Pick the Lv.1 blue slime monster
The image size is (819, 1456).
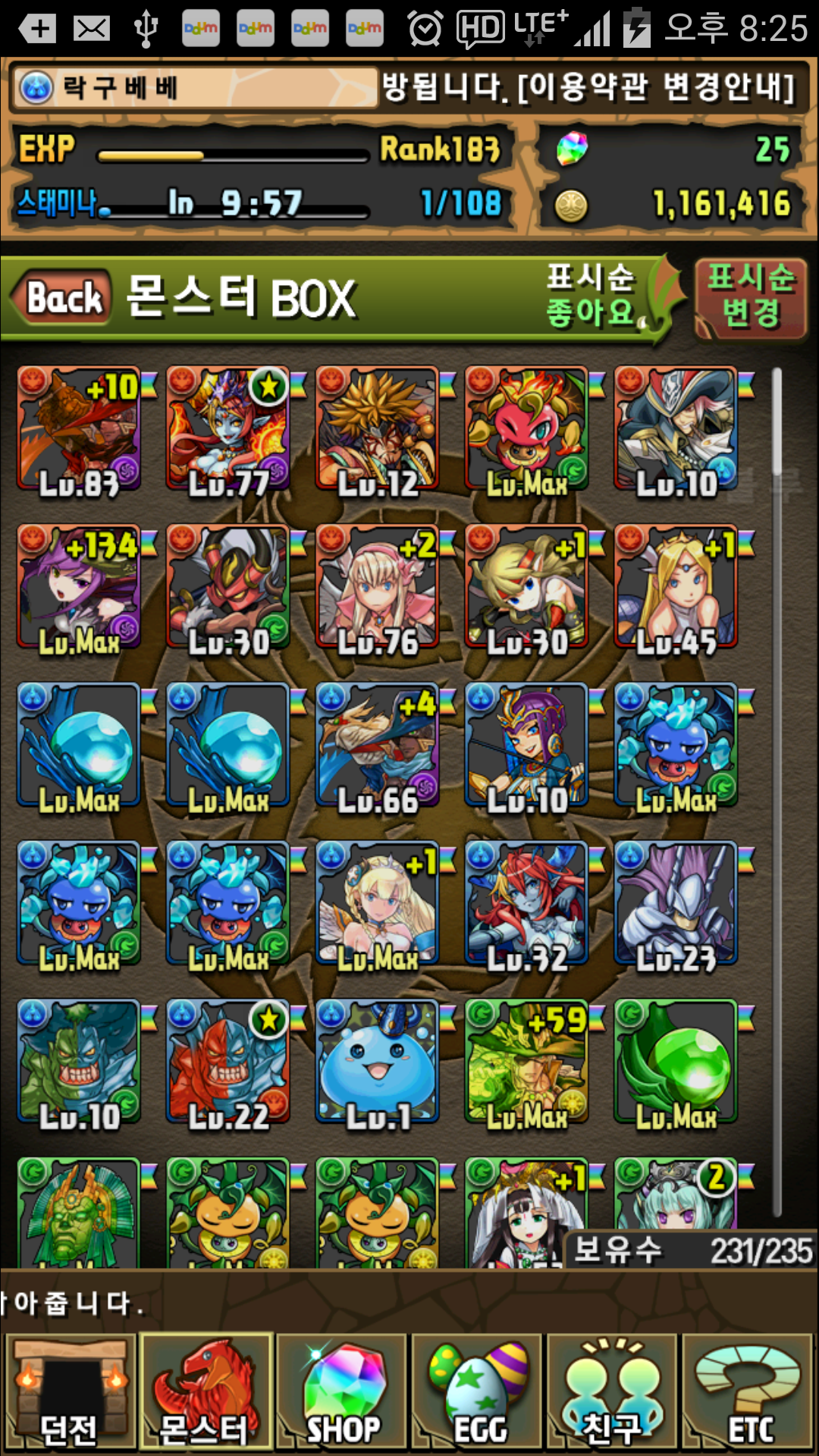click(377, 1062)
